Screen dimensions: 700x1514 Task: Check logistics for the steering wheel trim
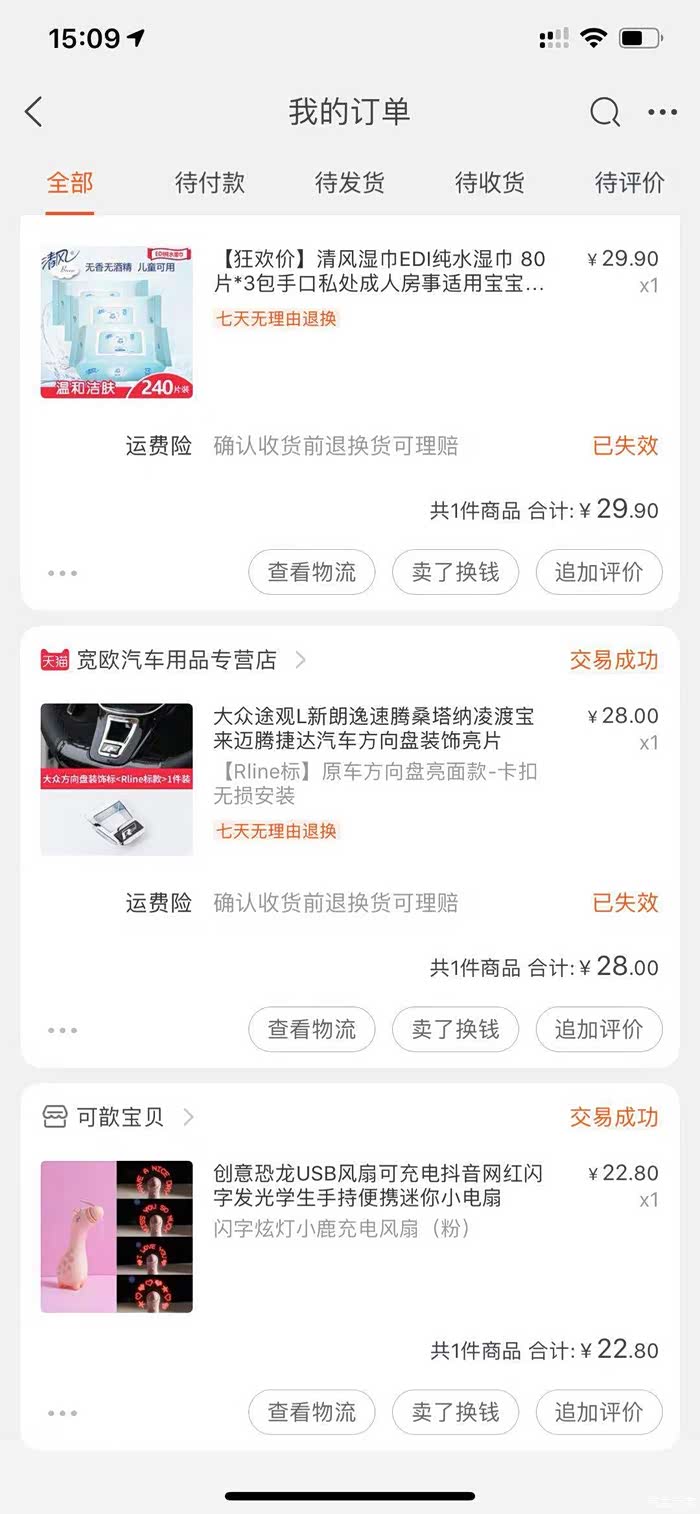312,1029
